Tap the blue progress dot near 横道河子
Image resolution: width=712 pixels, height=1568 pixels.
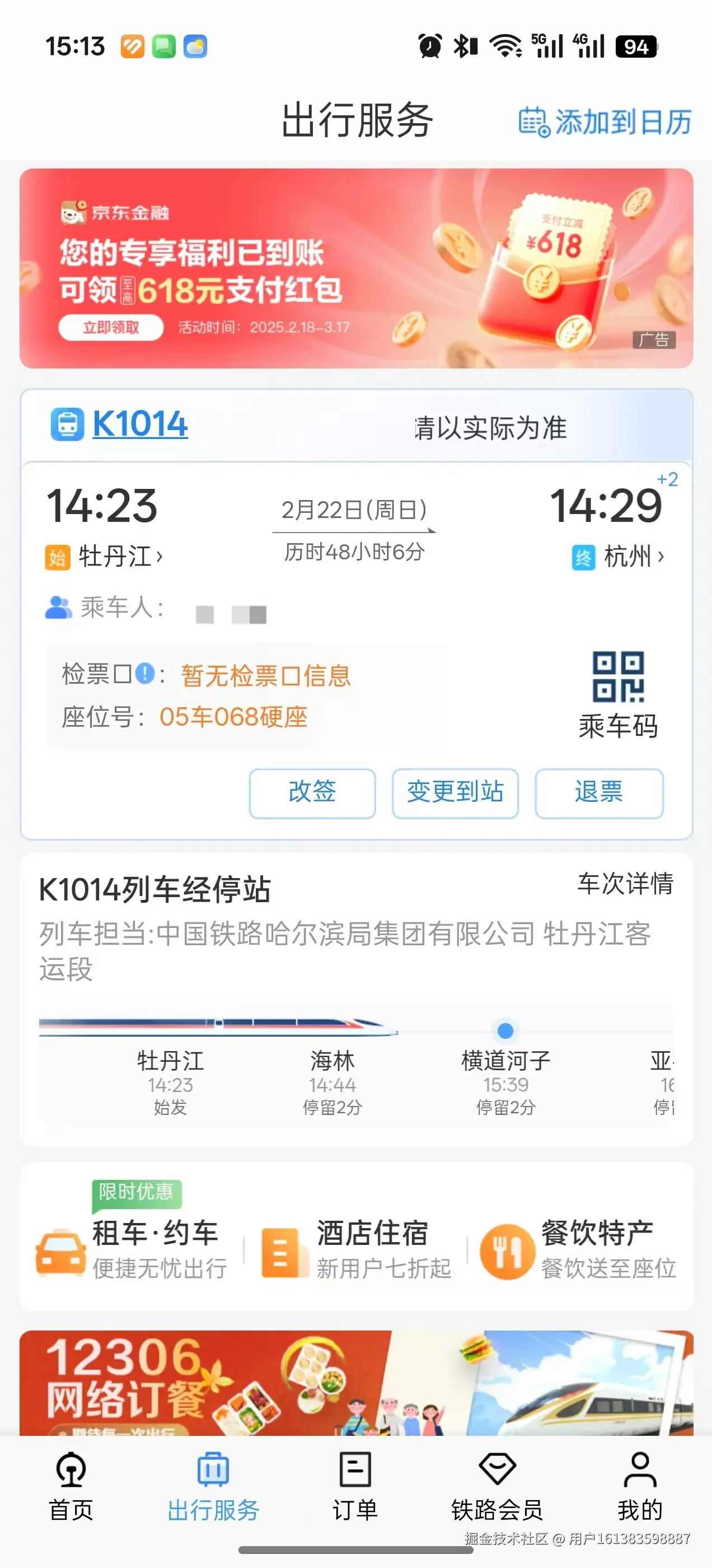504,1030
